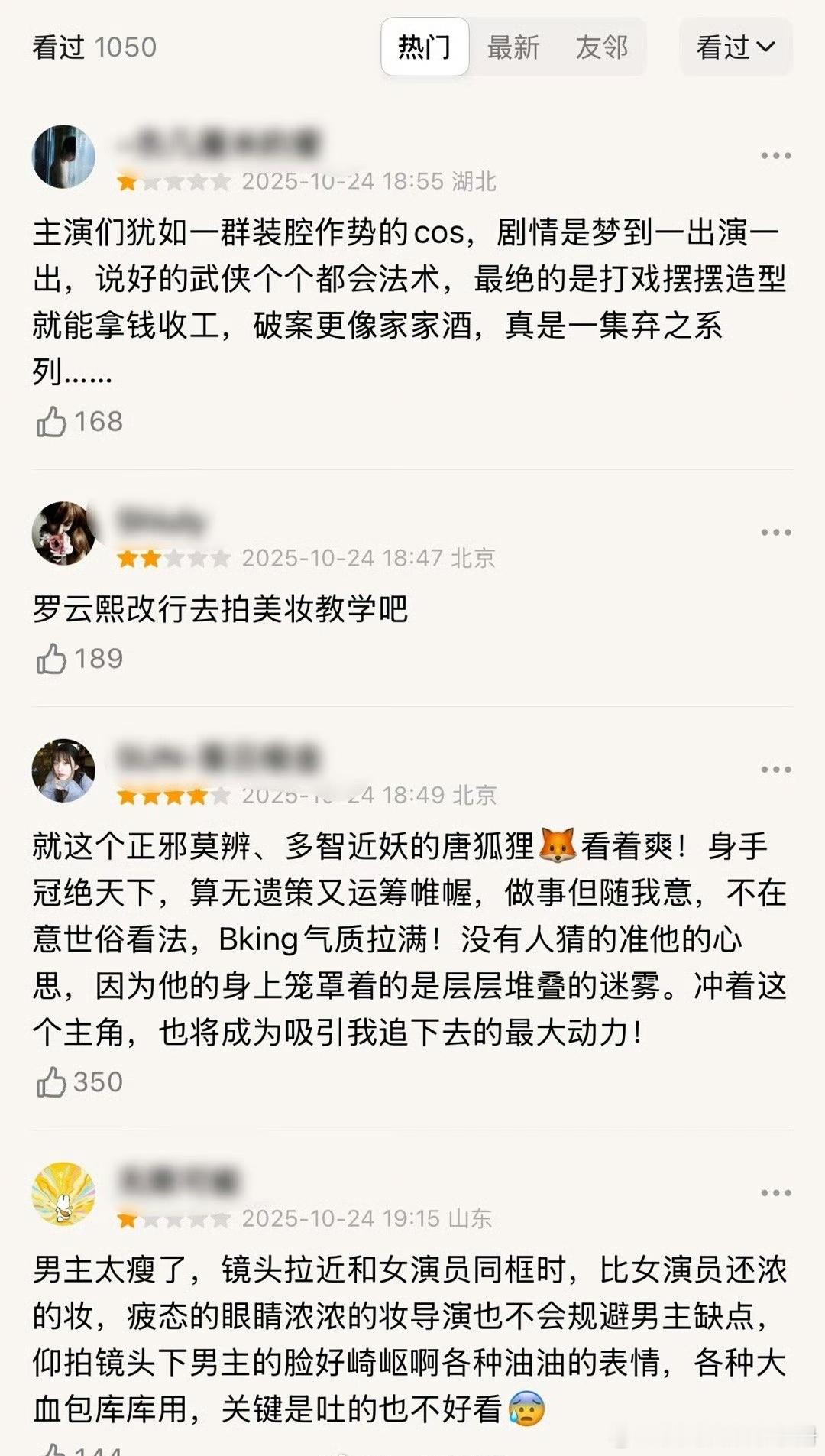Viewport: 825px width, 1456px height.
Task: Open more options on the 湖北 review
Action: pyautogui.click(x=775, y=156)
